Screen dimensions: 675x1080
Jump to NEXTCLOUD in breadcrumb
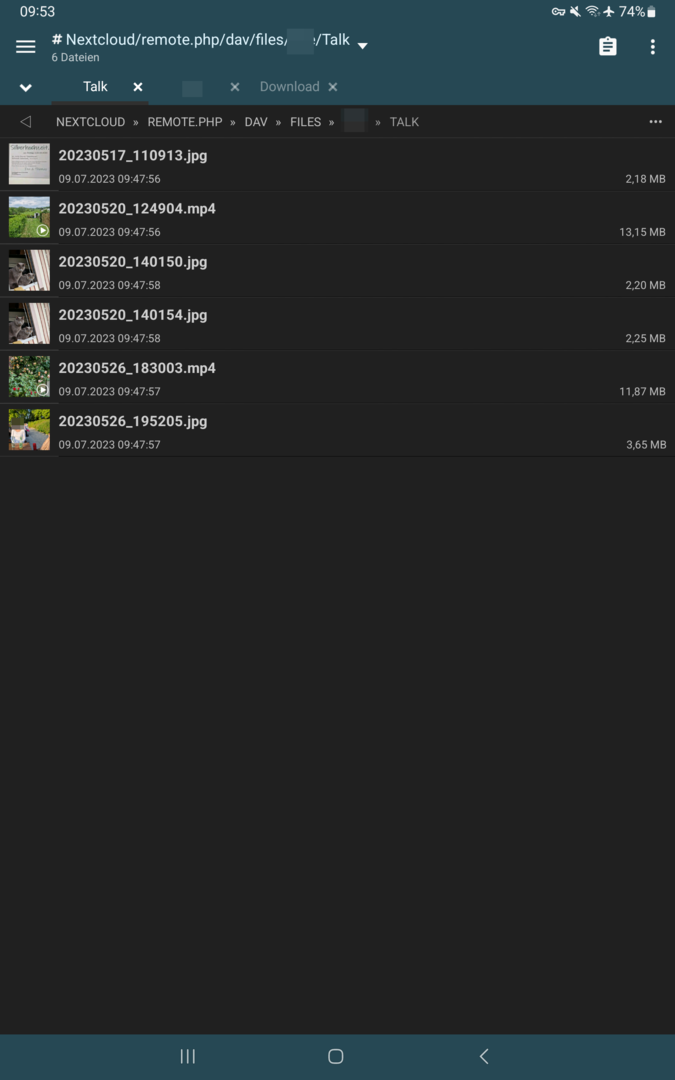(90, 122)
